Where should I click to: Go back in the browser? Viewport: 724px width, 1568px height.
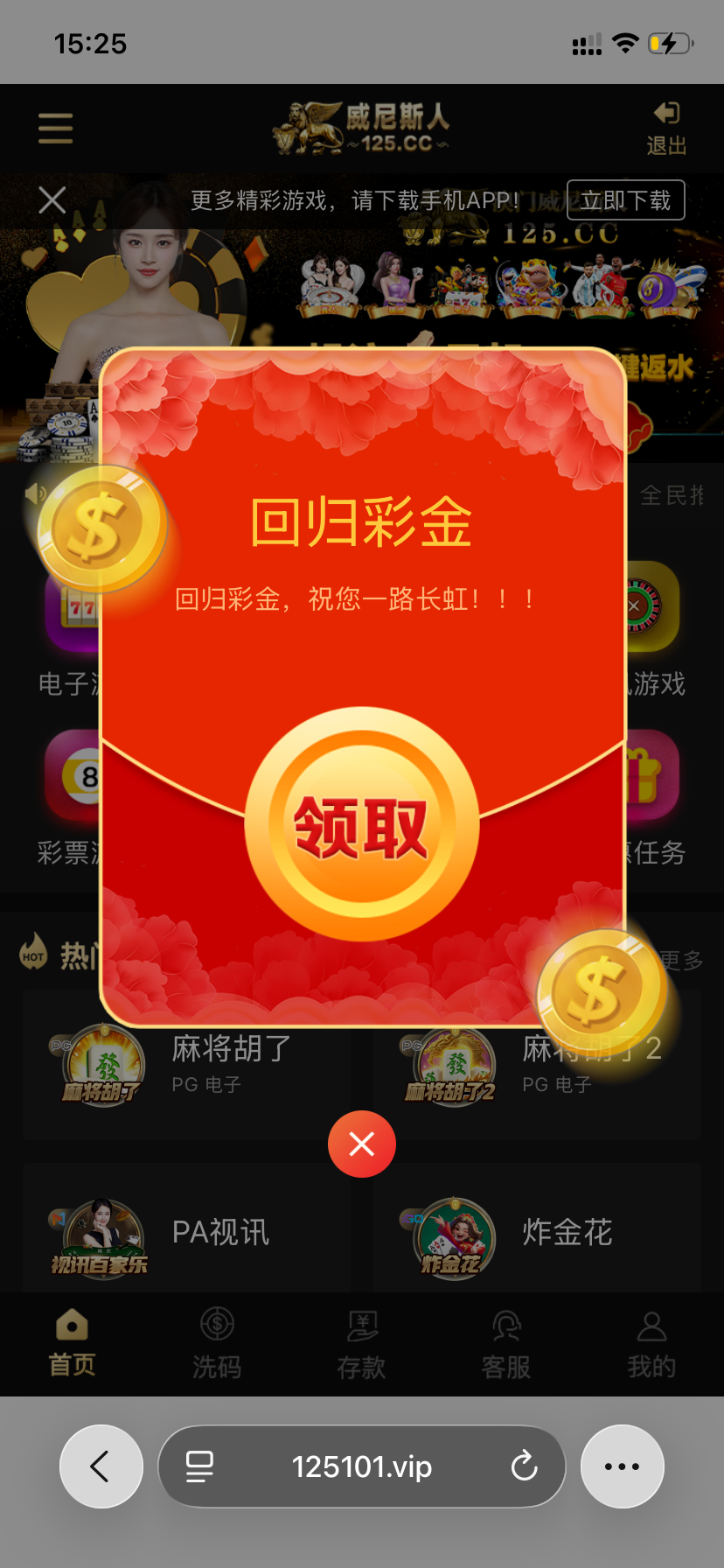coord(101,1466)
